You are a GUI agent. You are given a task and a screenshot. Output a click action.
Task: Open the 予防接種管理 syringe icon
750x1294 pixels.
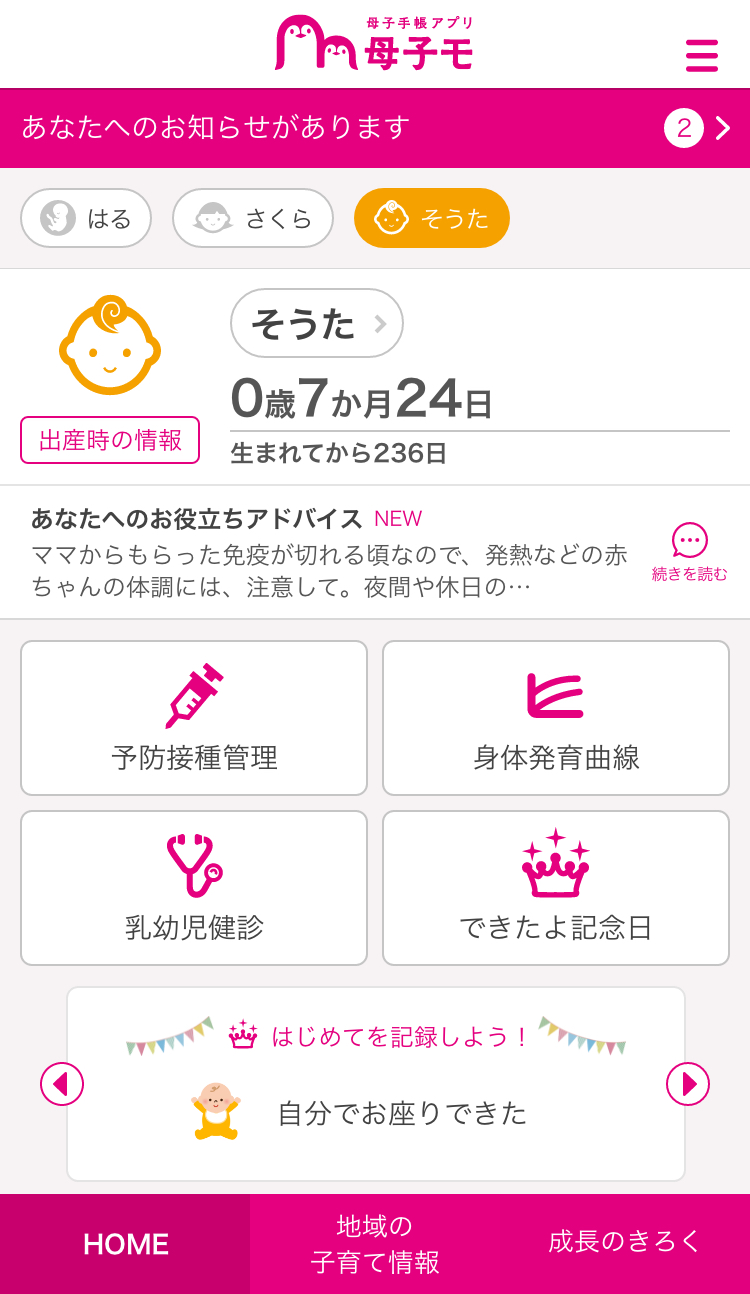pos(193,695)
